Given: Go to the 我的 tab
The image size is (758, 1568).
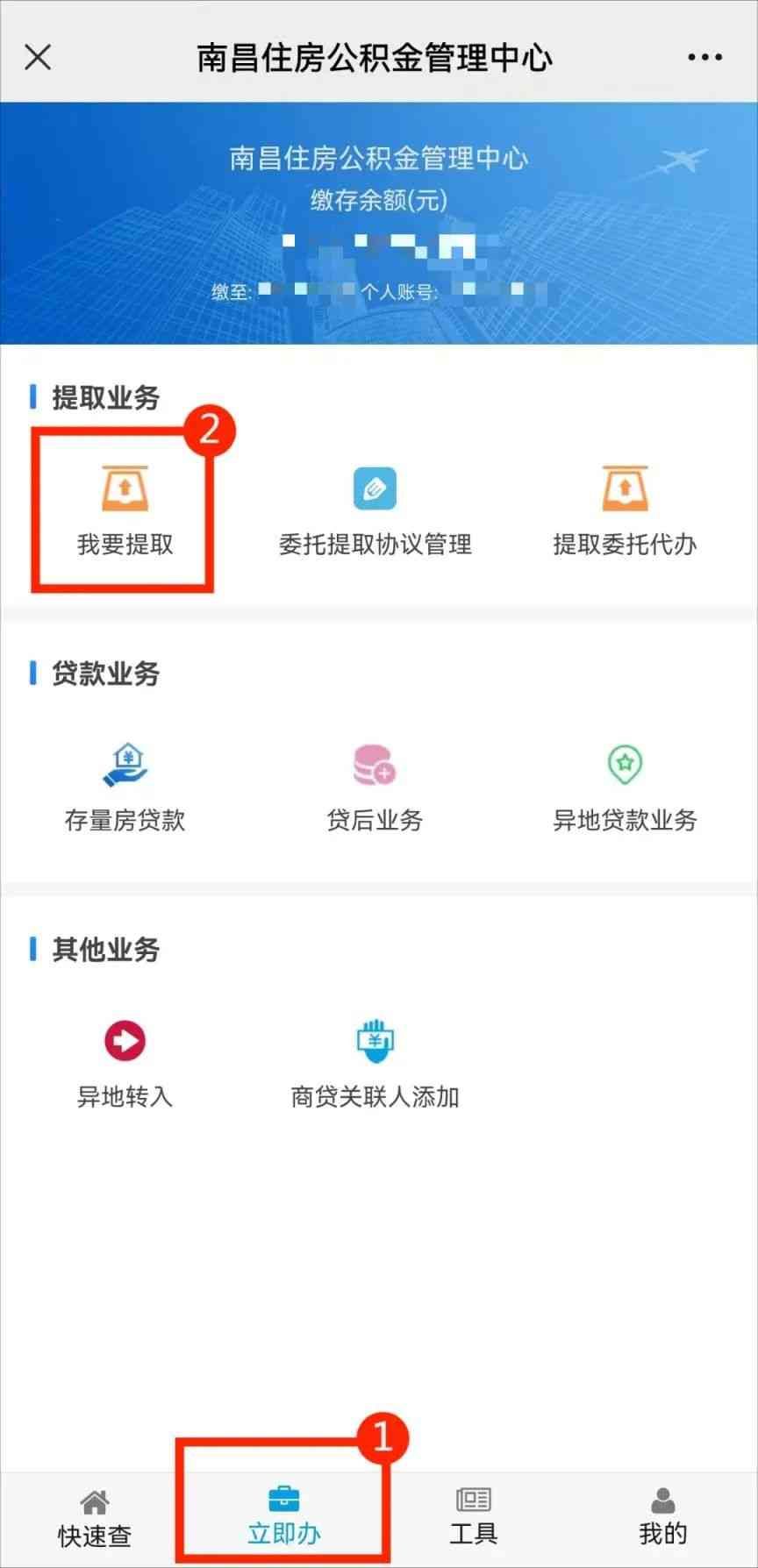Looking at the screenshot, I should pyautogui.click(x=662, y=1516).
